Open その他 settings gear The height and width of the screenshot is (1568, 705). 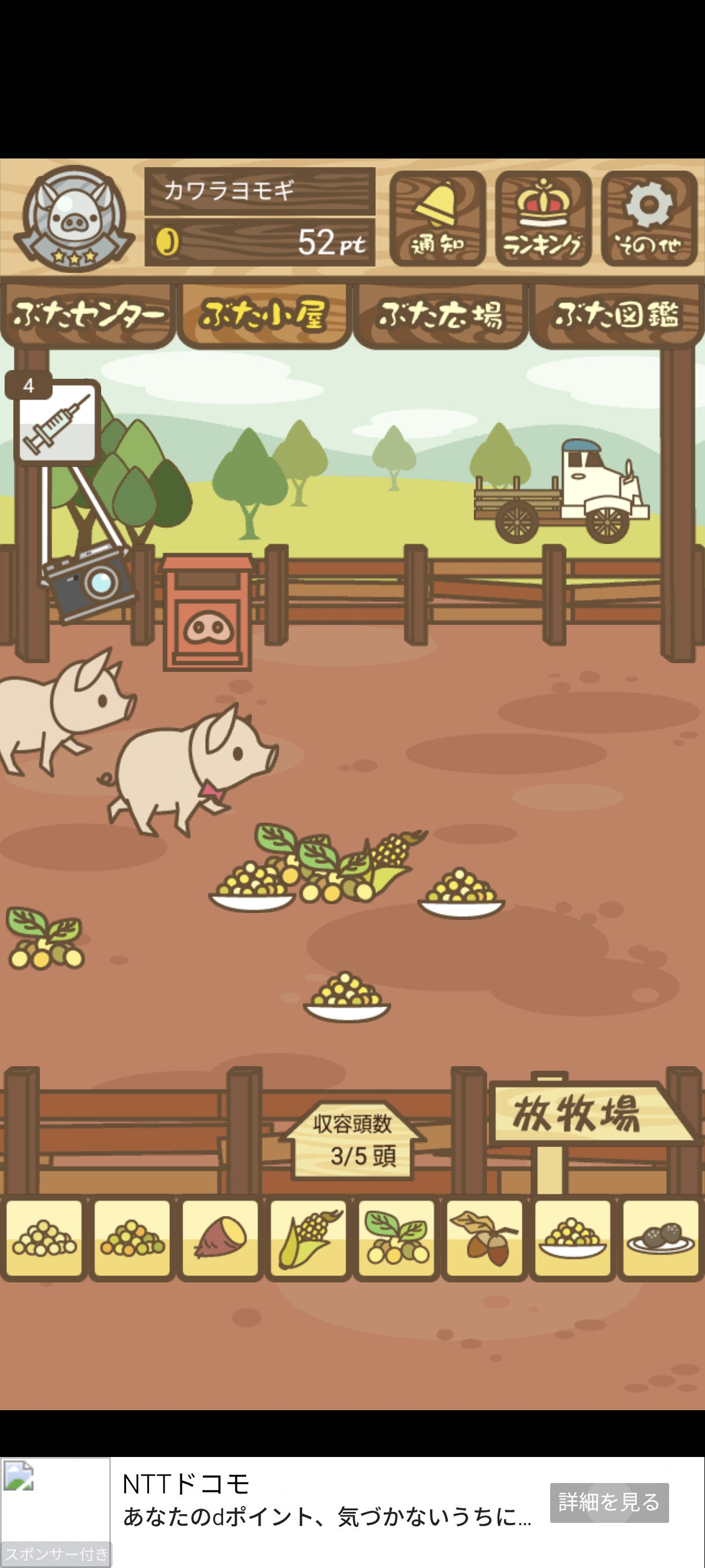coord(648,218)
